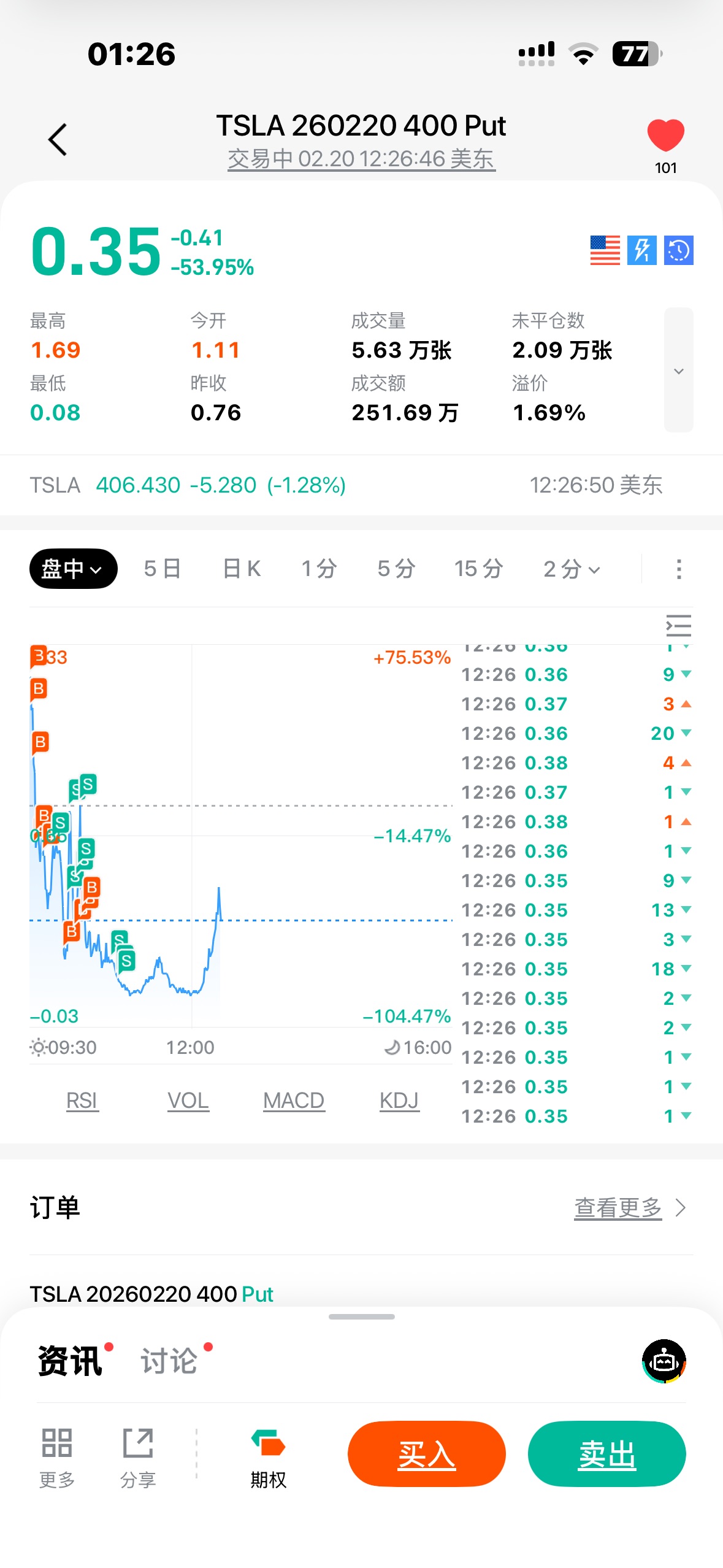723x1568 pixels.
Task: Switch to the 讨论 tab
Action: [169, 1361]
